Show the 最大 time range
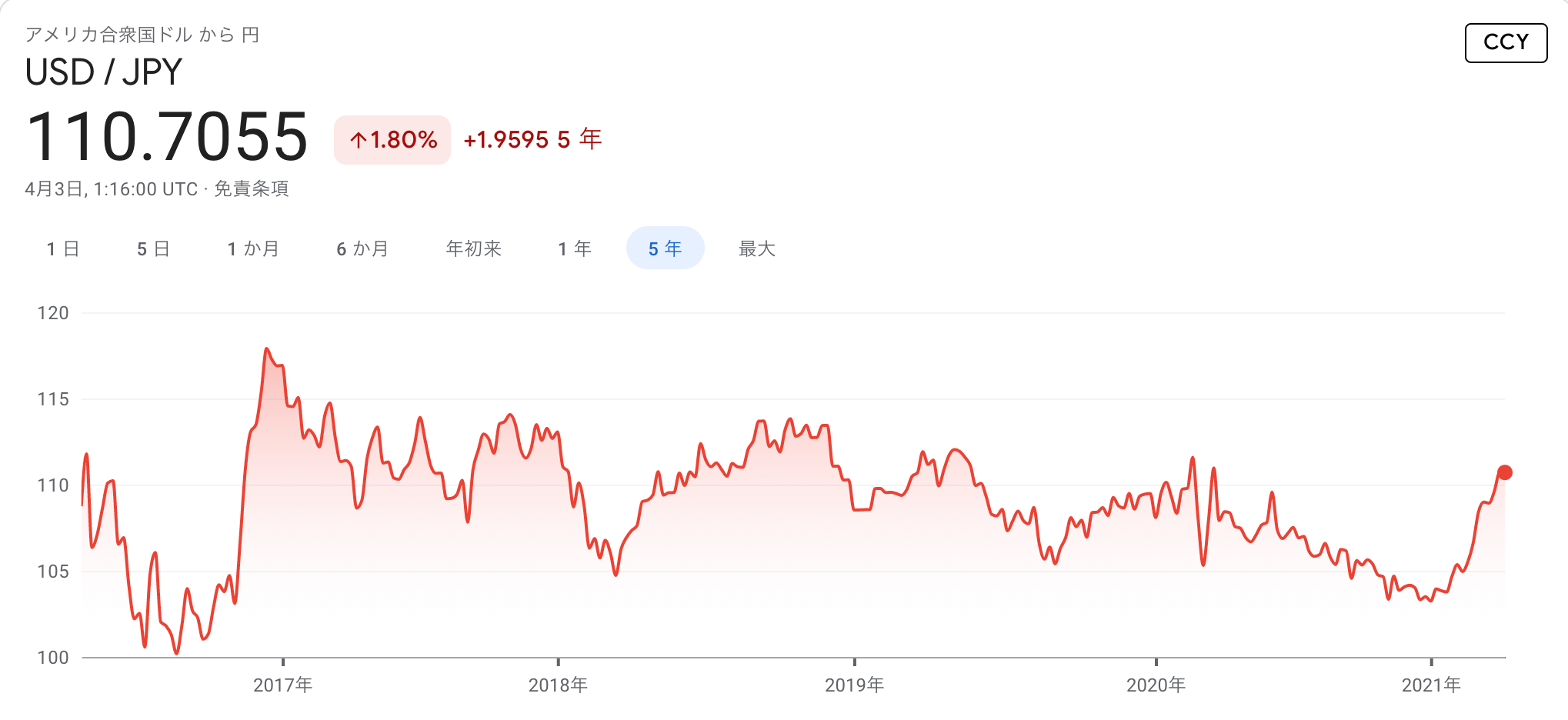This screenshot has height=720, width=1568. point(757,248)
